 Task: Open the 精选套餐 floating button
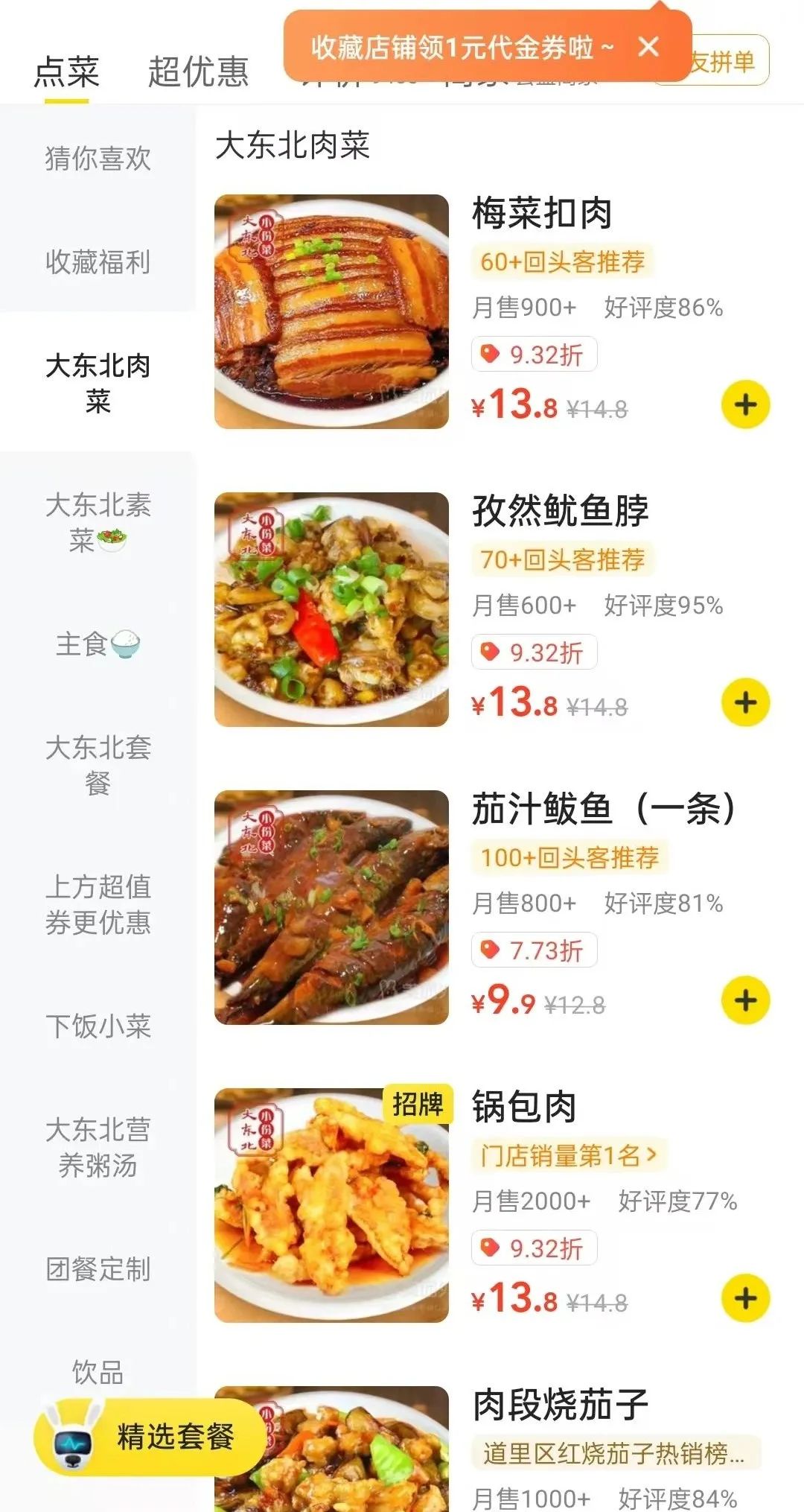[x=149, y=1438]
